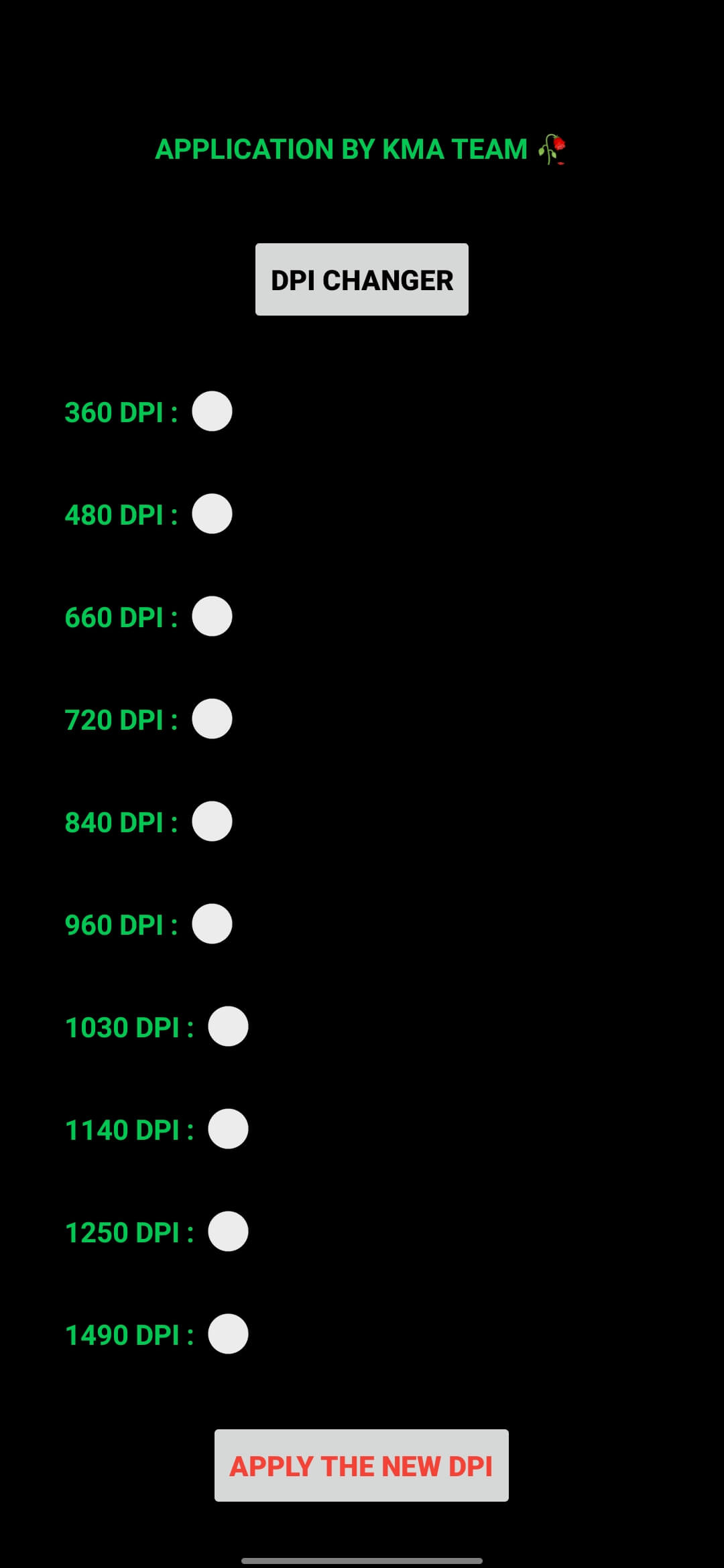This screenshot has width=724, height=1568.
Task: Pick the 660 DPI setting
Action: pyautogui.click(x=212, y=616)
